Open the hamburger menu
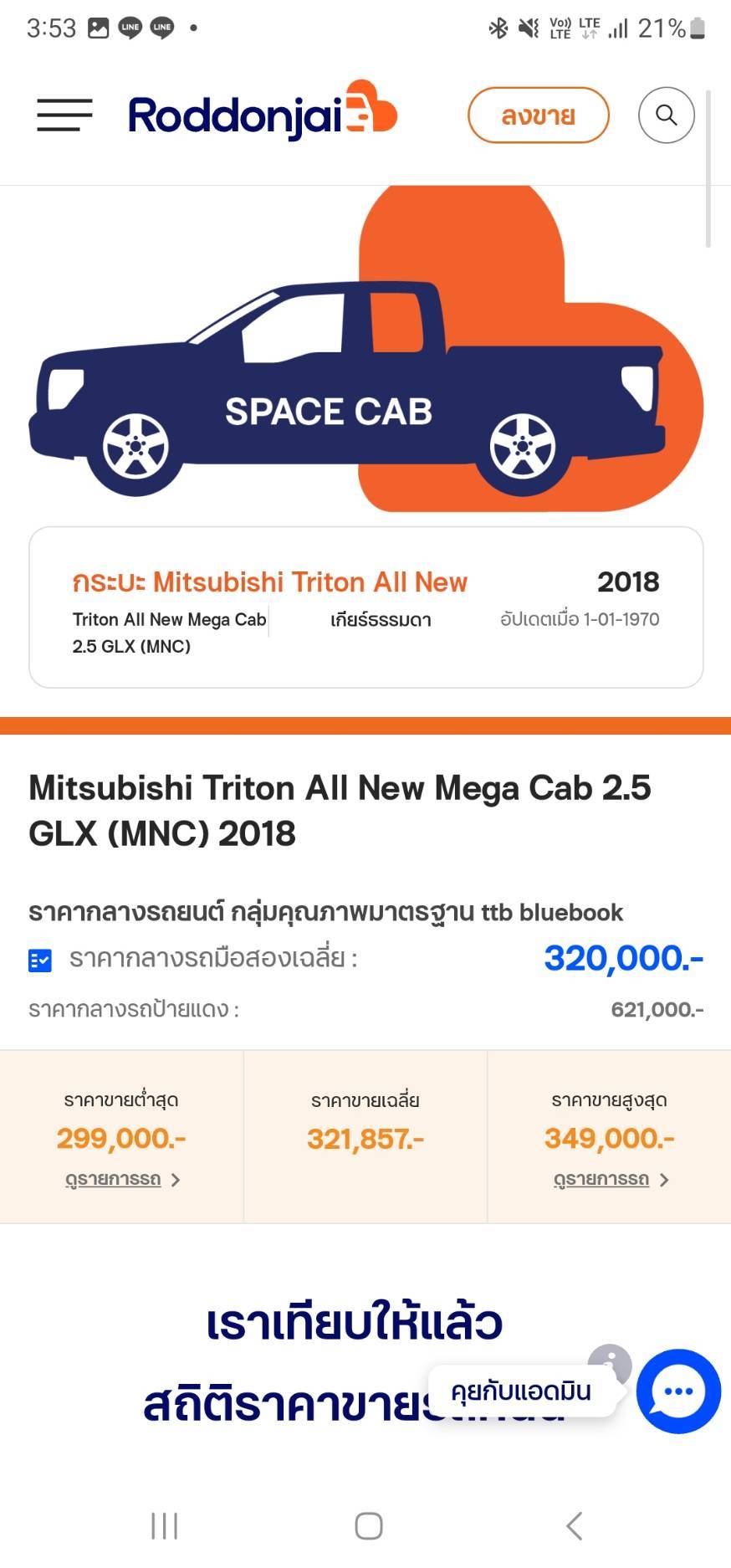731x1568 pixels. [x=64, y=115]
